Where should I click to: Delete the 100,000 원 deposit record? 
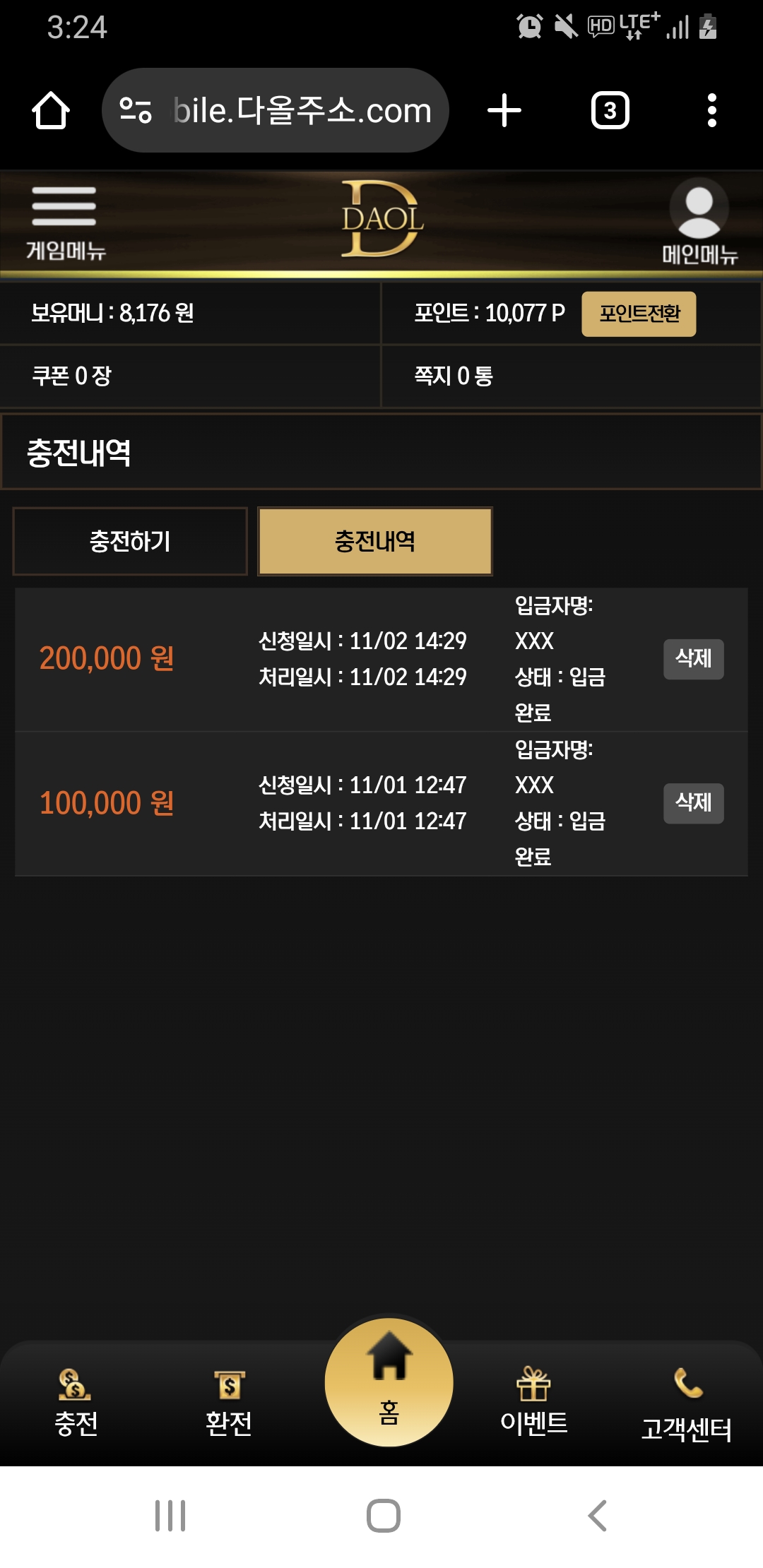(x=693, y=803)
